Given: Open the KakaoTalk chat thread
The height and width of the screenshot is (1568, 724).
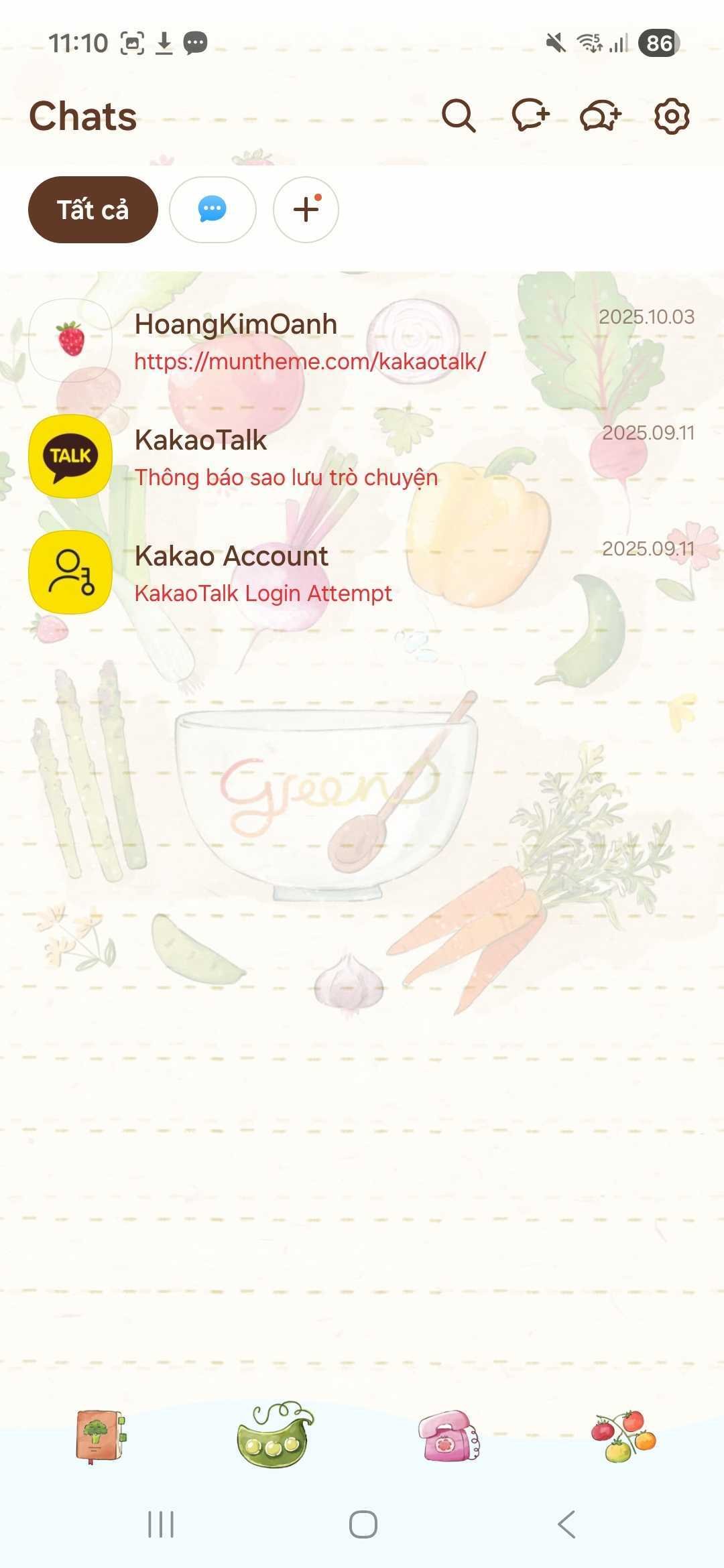Looking at the screenshot, I should (362, 456).
